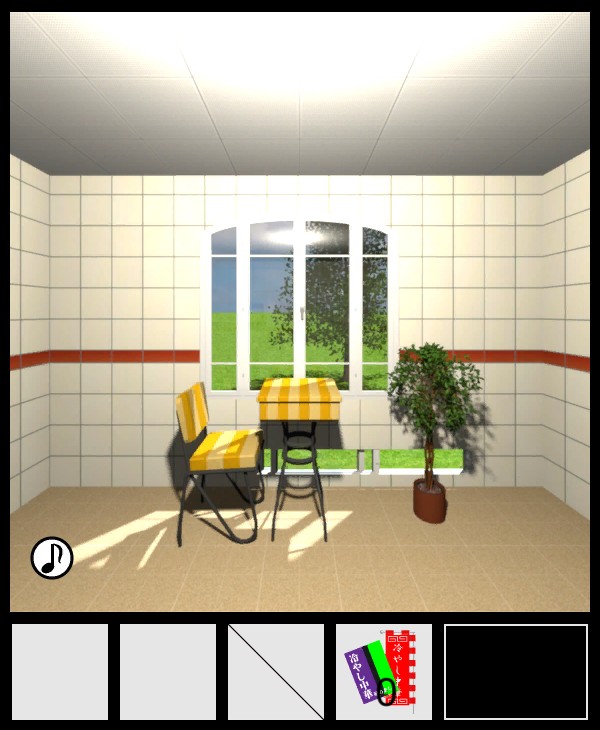
Task: Open the black item detail box
Action: [516, 671]
